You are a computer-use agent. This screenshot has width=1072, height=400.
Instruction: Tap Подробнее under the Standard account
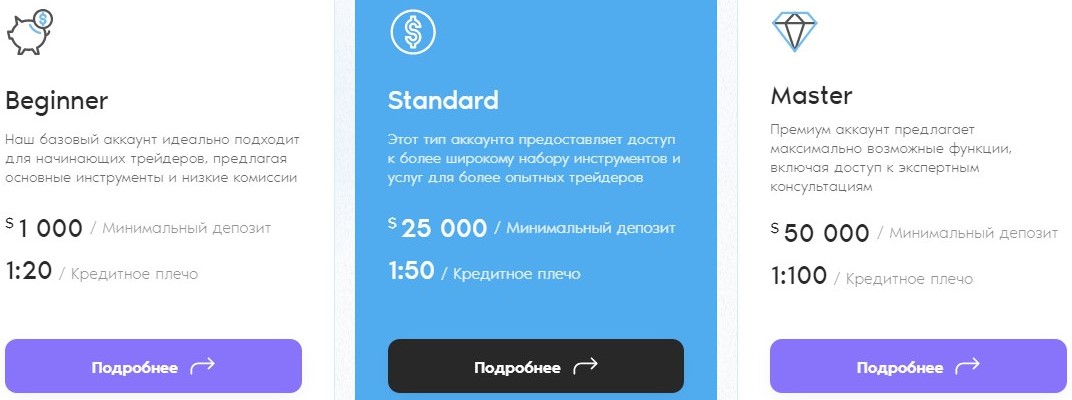point(536,366)
